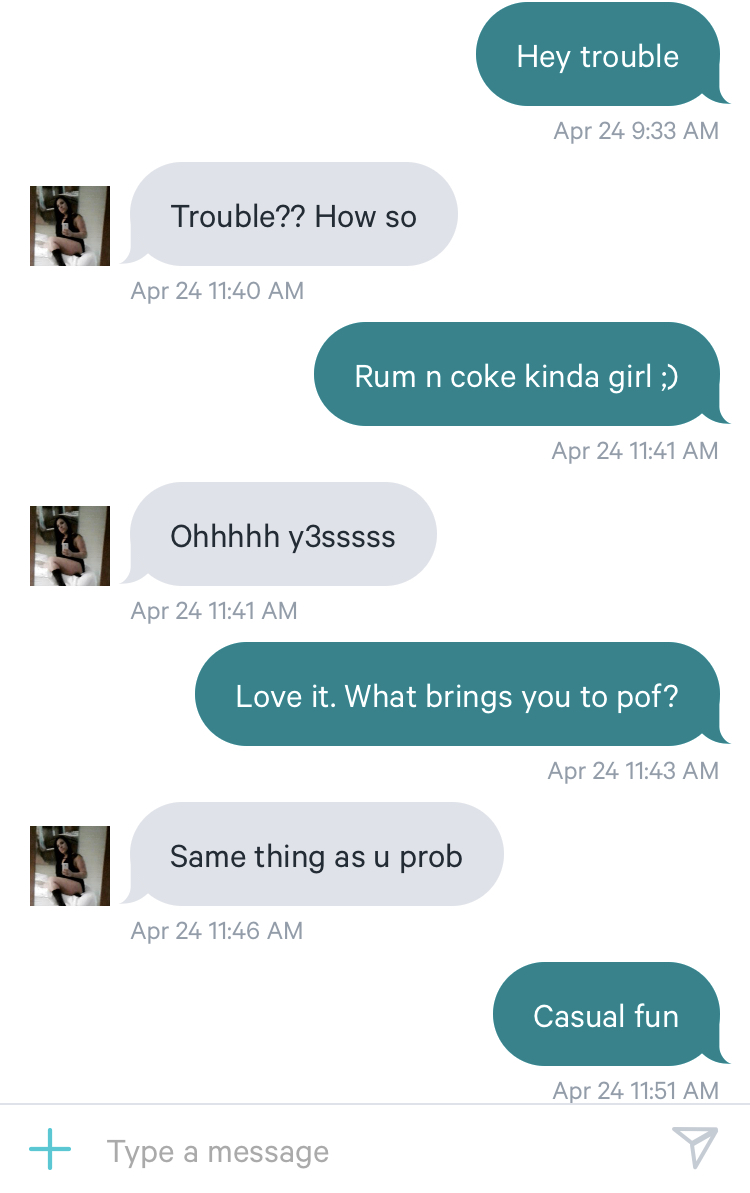Send the message with paper plane icon
The image size is (750, 1193).
[694, 1148]
